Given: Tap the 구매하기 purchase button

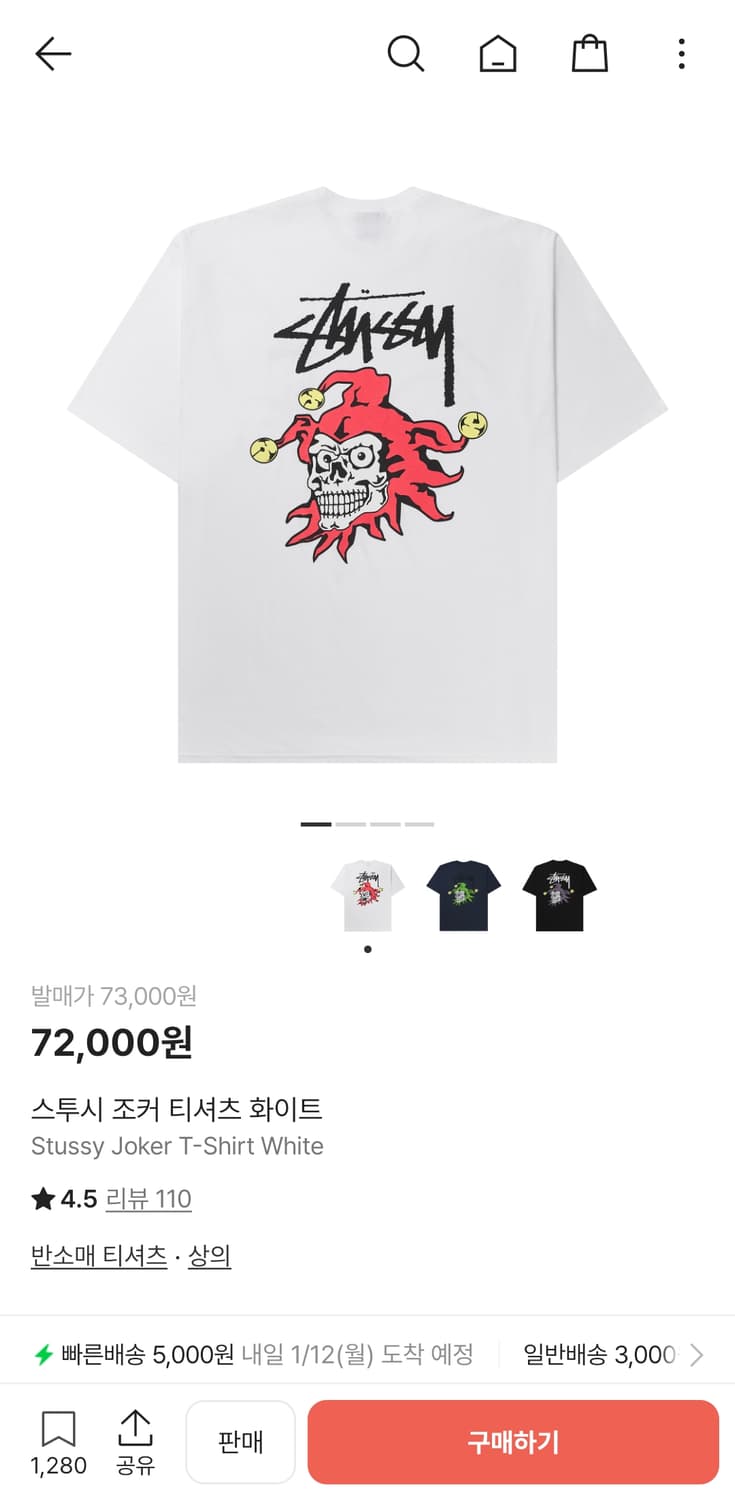Looking at the screenshot, I should (513, 1441).
